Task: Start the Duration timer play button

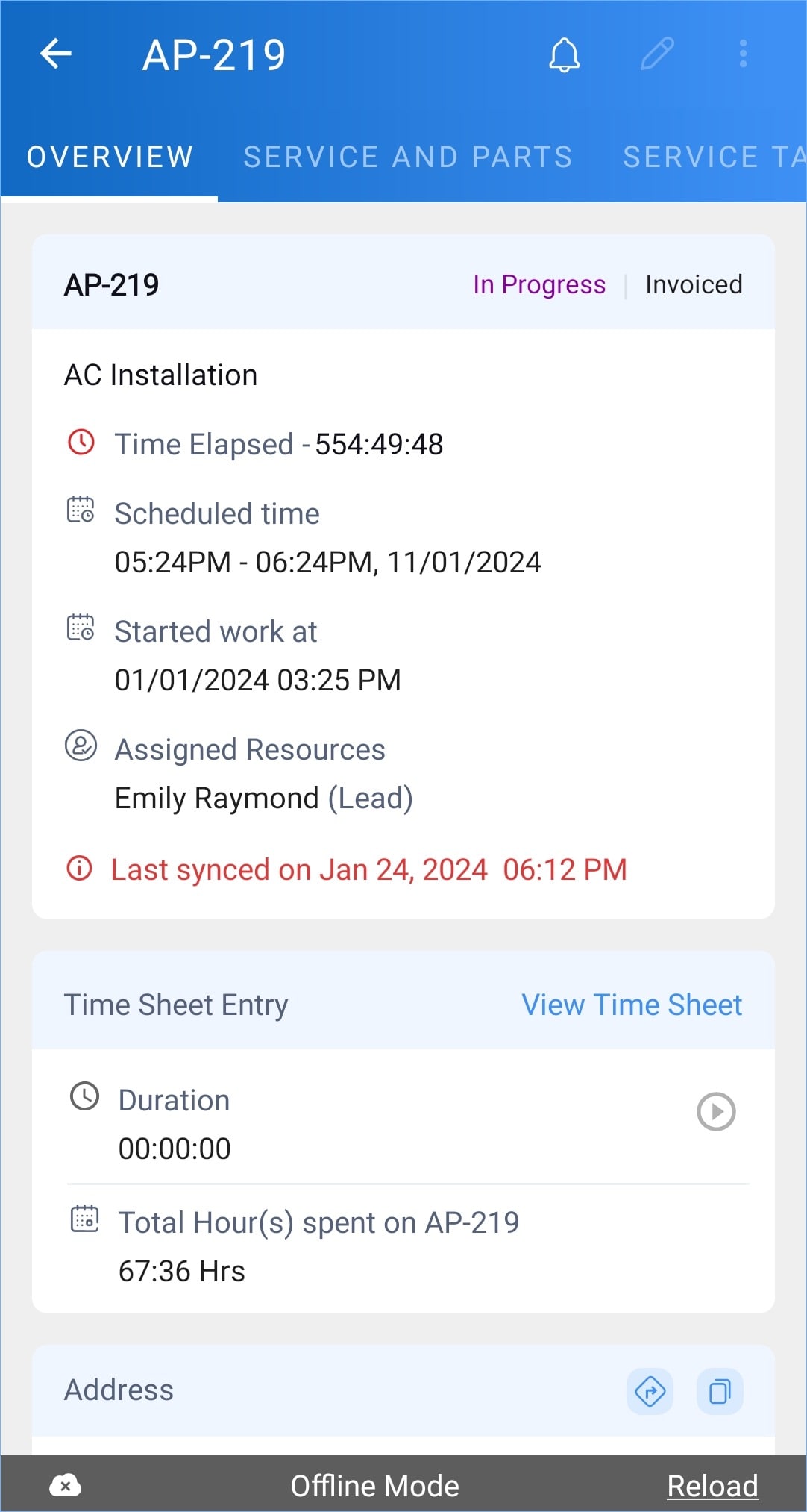Action: (716, 1111)
